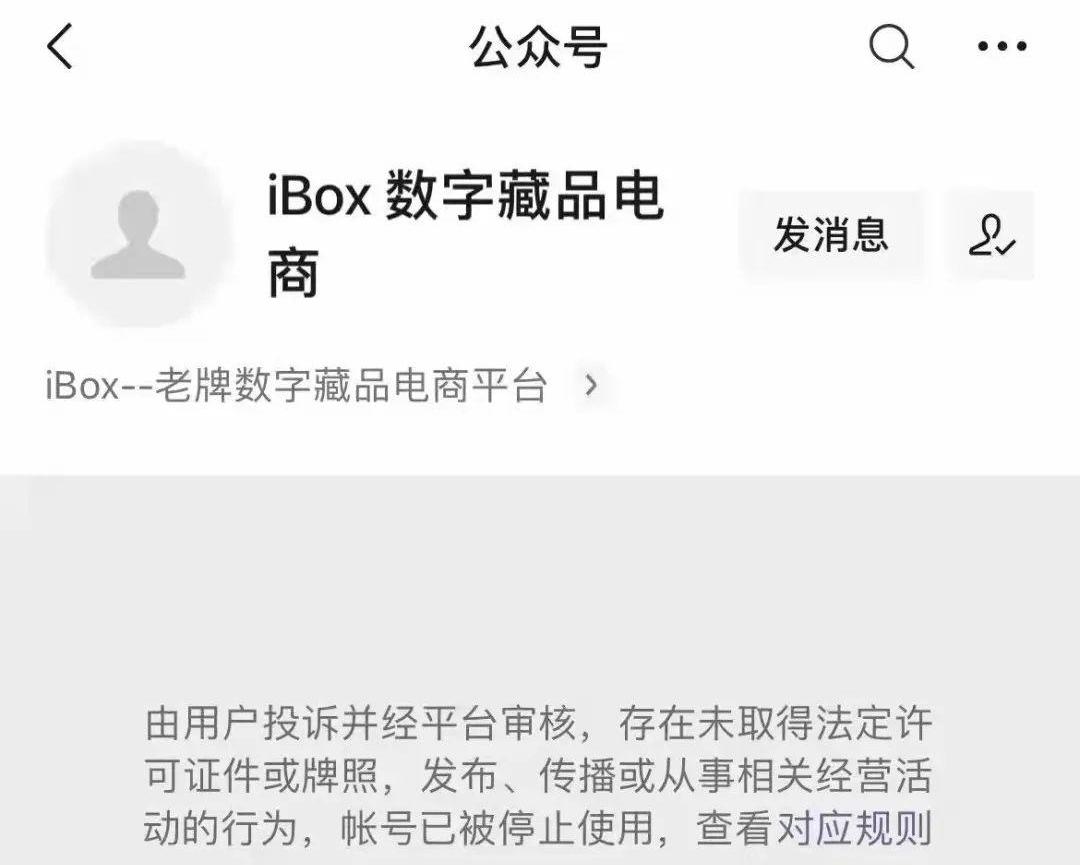Open the iBox profile avatar
The width and height of the screenshot is (1080, 865).
point(138,236)
